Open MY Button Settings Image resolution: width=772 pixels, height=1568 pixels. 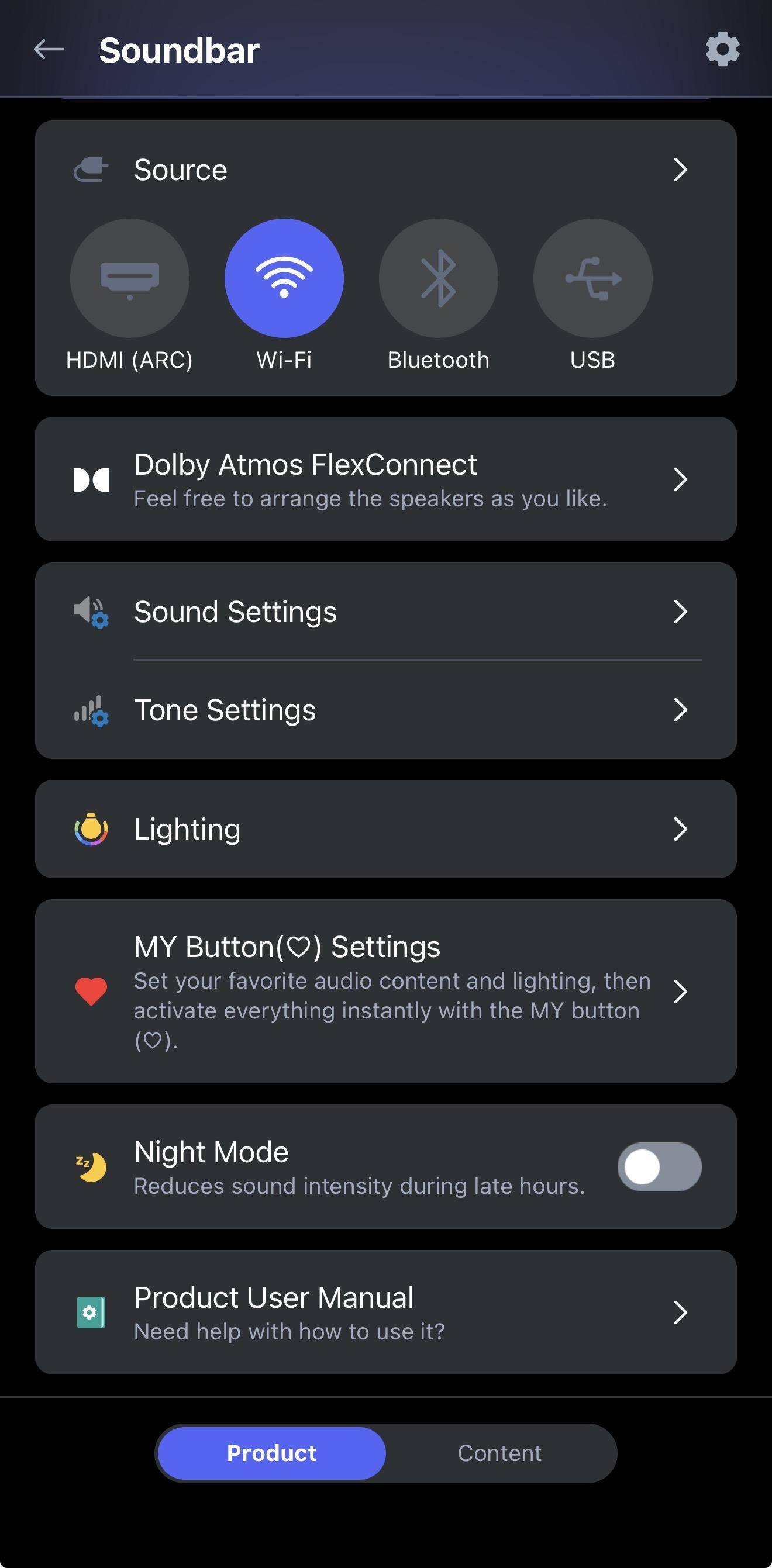[385, 991]
